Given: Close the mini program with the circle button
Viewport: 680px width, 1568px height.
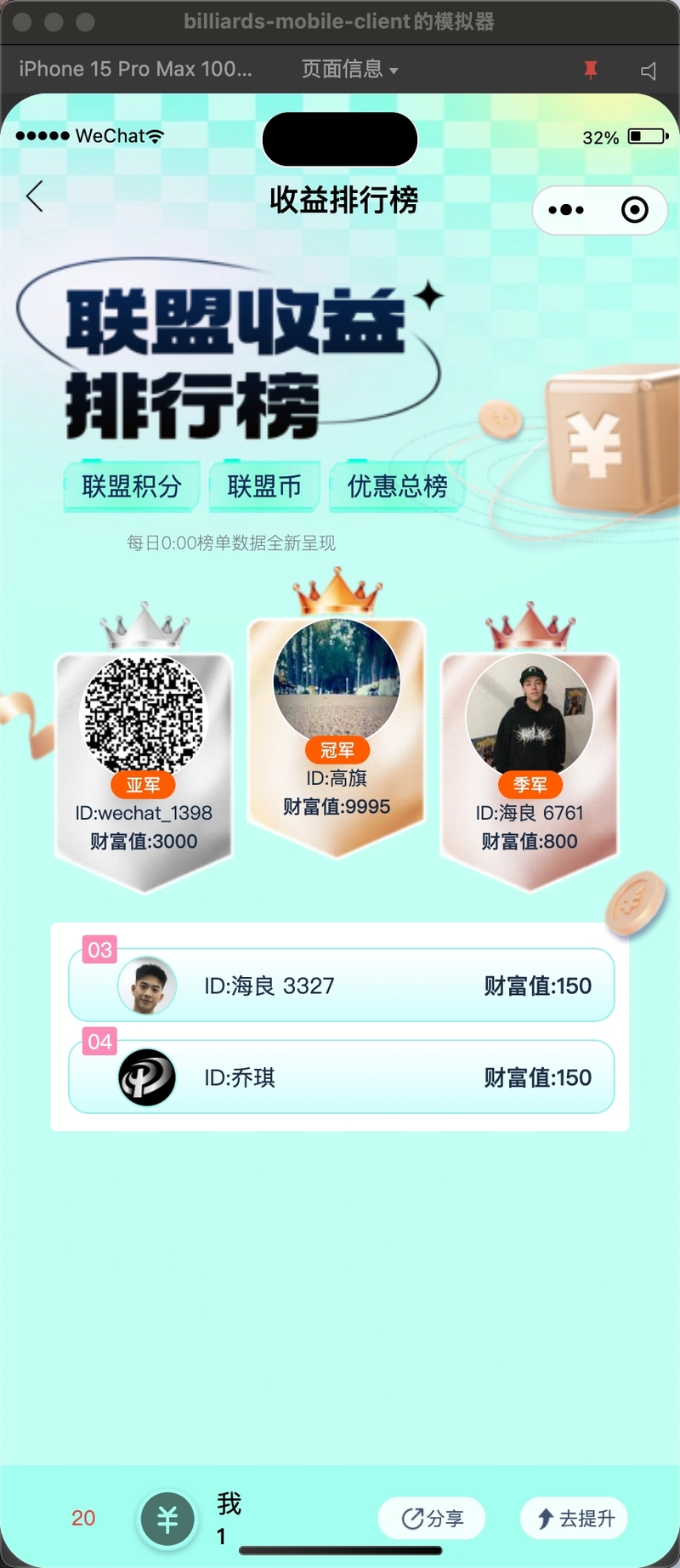Looking at the screenshot, I should (634, 210).
